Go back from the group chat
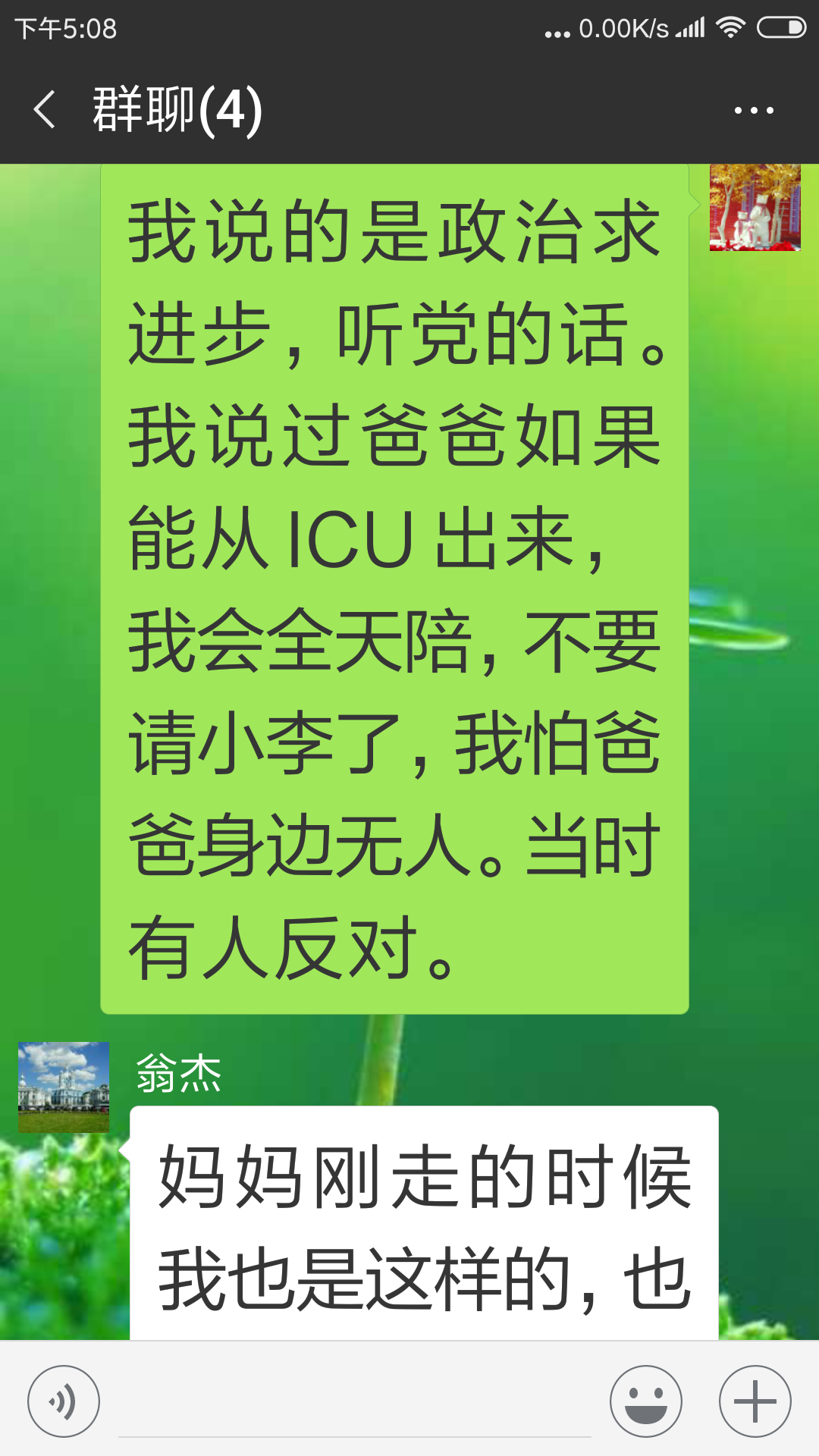Image resolution: width=819 pixels, height=1456 pixels. 45,110
